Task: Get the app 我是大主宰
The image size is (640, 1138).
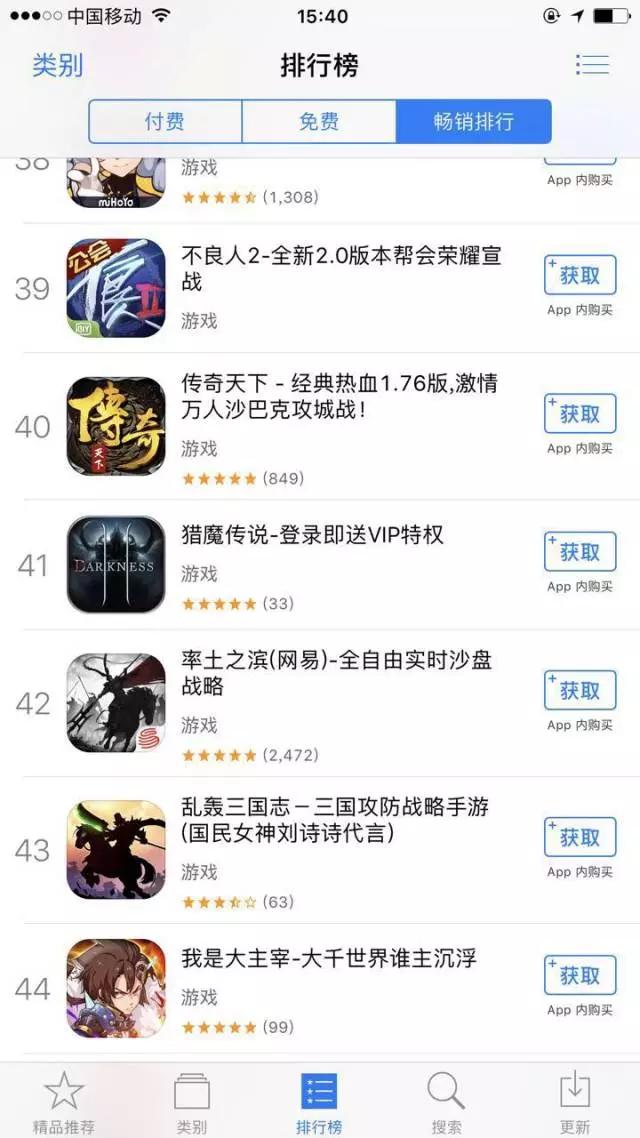Action: [580, 975]
